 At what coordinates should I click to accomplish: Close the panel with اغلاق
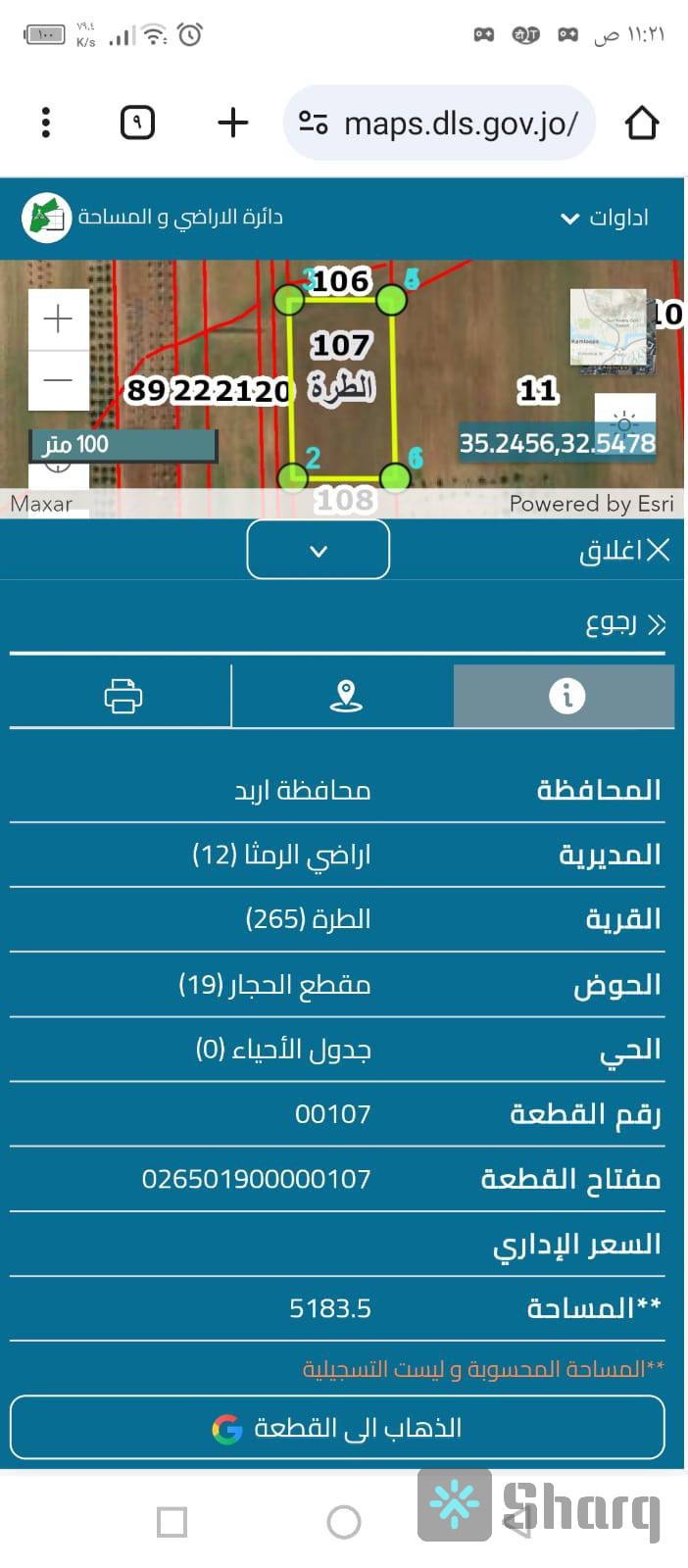pos(624,550)
